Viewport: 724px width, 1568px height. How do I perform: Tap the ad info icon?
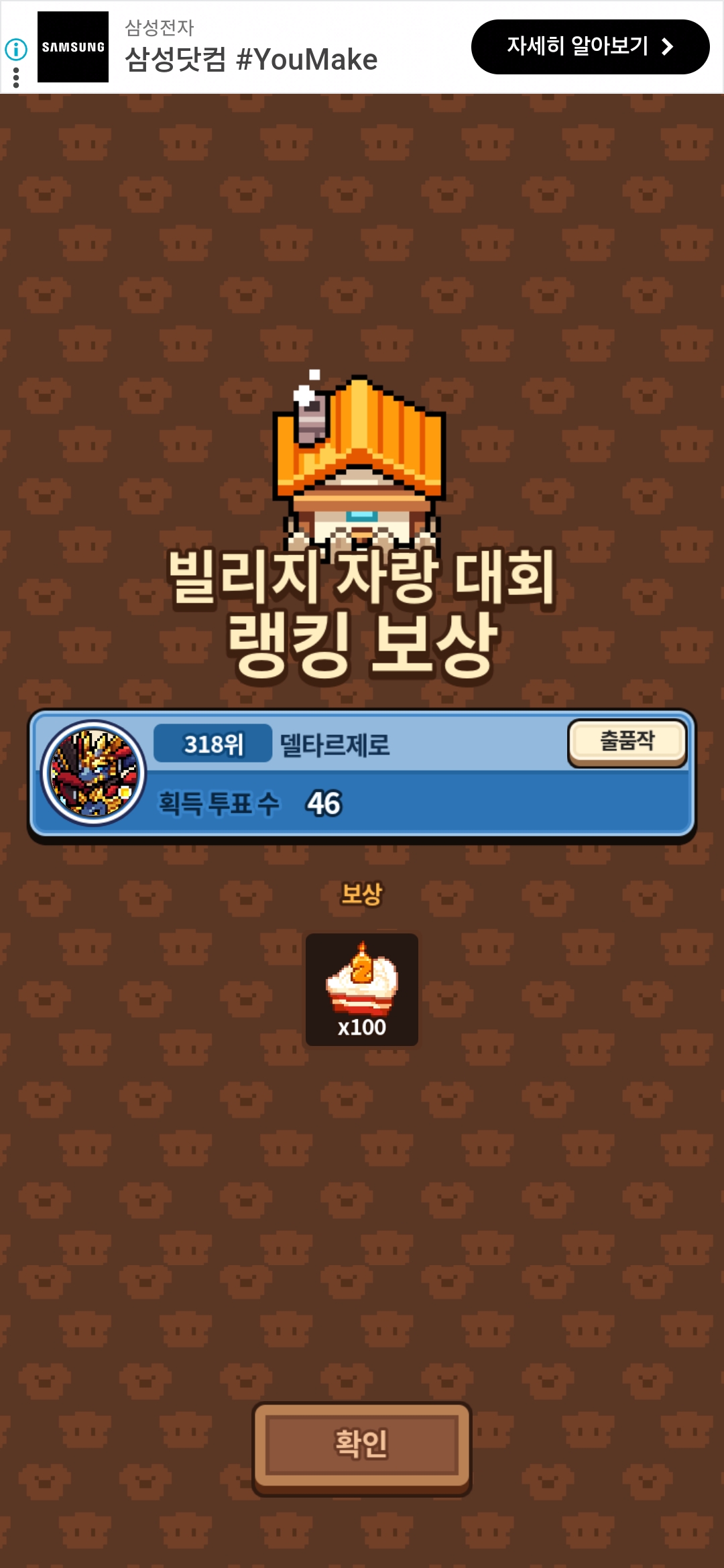(x=16, y=49)
